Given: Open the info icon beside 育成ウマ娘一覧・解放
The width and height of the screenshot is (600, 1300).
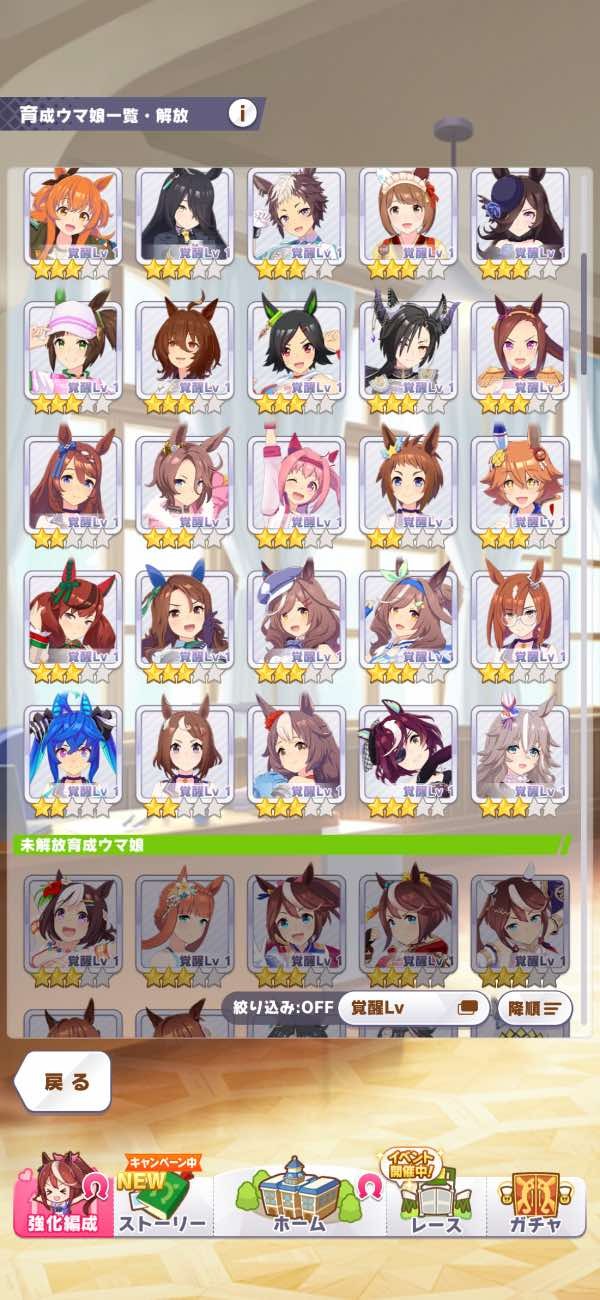Looking at the screenshot, I should (x=243, y=113).
